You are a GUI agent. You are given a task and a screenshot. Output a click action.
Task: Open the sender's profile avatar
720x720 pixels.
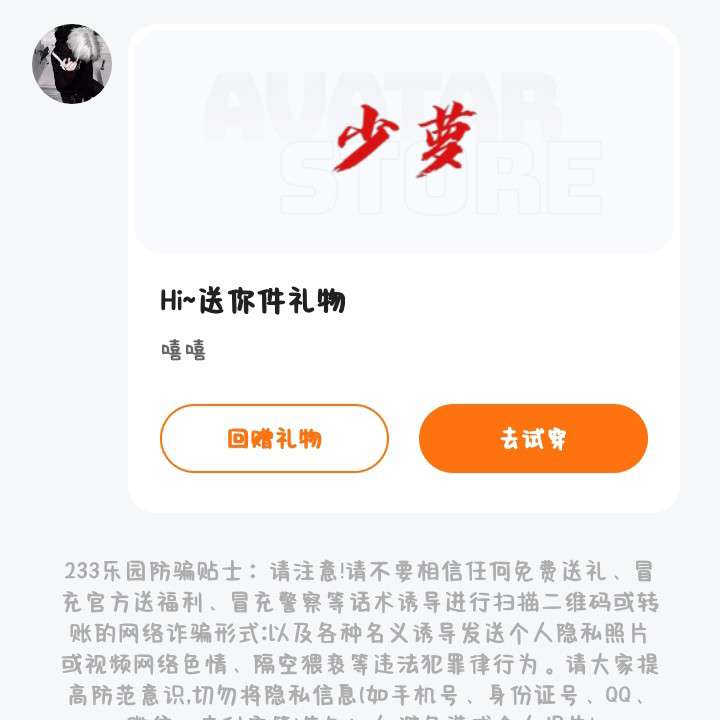72,64
